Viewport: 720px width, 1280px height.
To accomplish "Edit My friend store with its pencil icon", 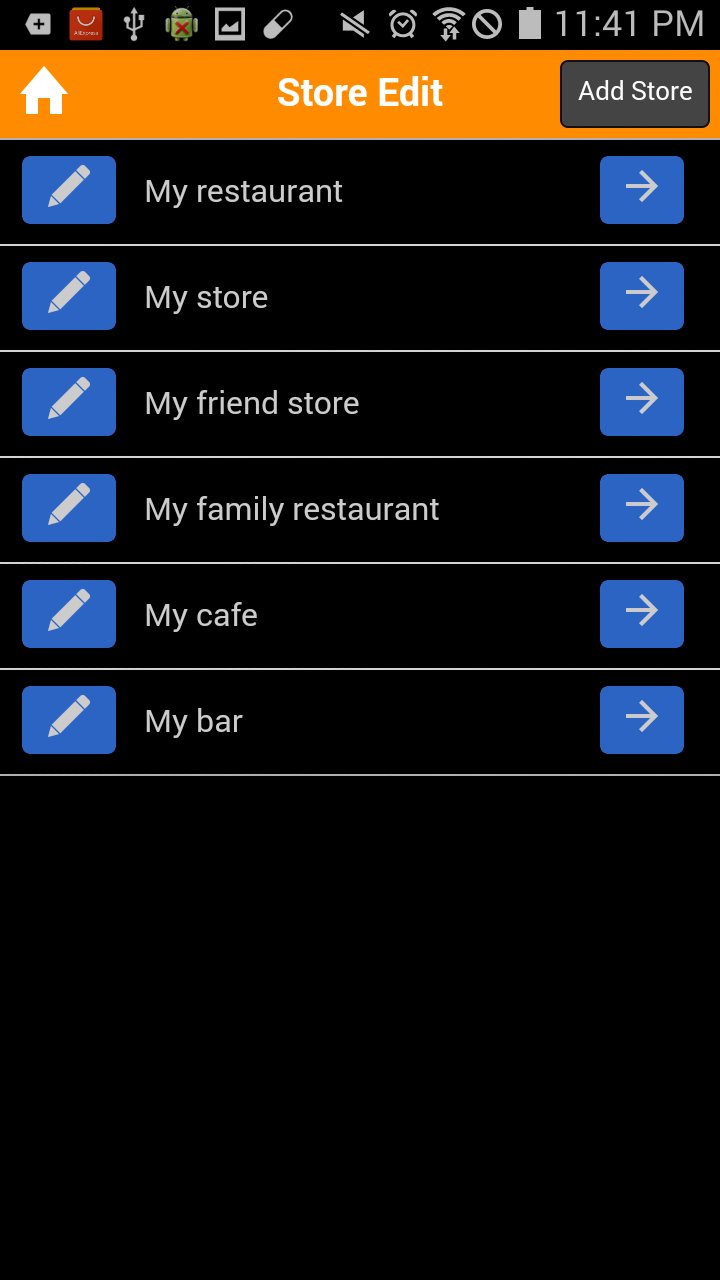I will (68, 402).
